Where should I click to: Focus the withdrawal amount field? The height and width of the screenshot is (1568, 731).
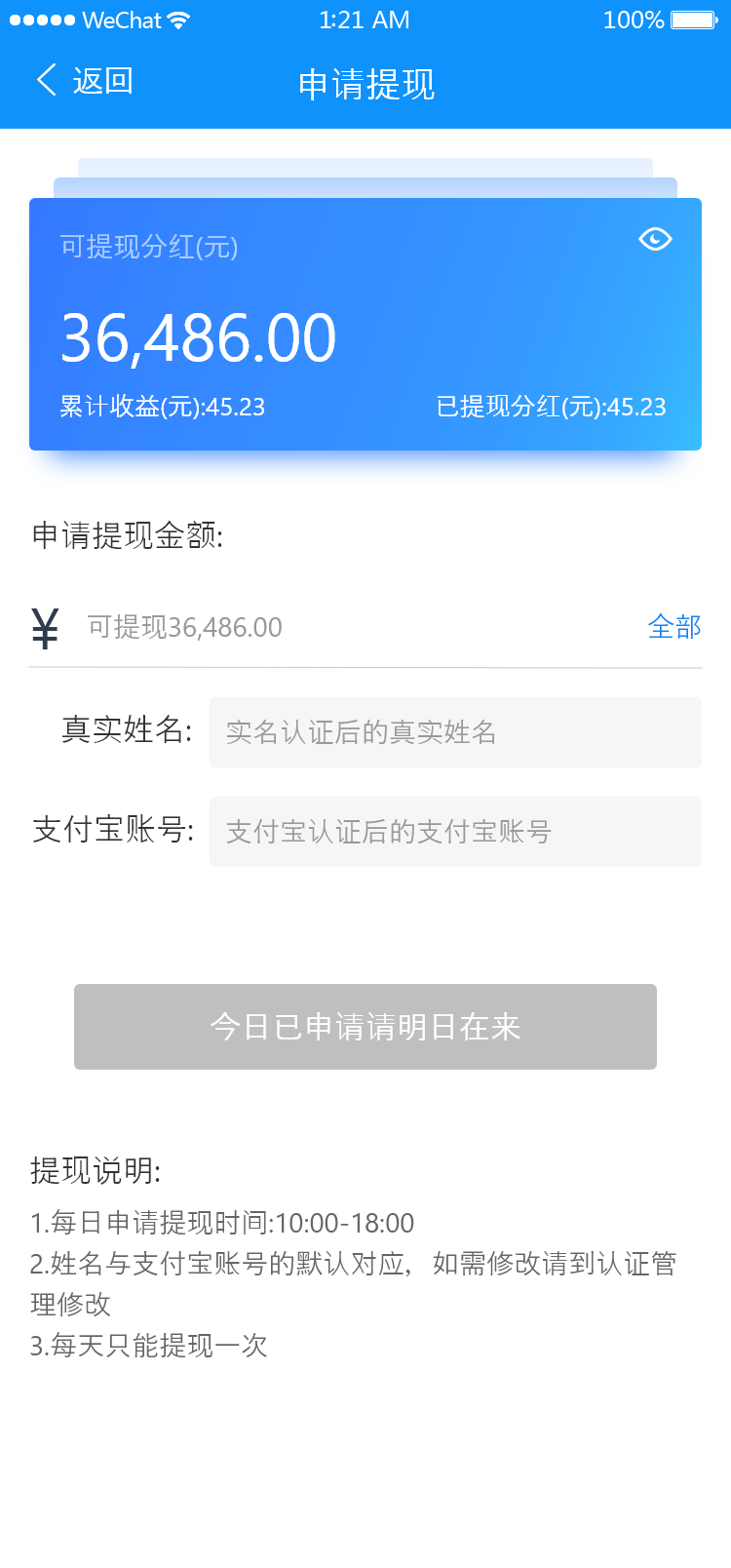coord(351,627)
